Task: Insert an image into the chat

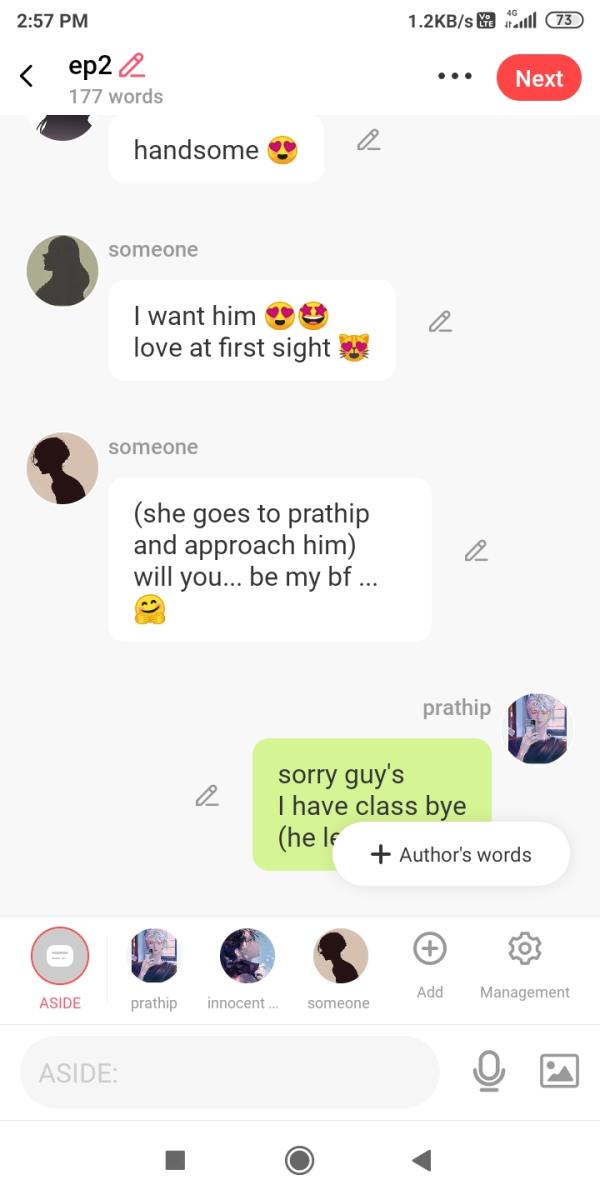Action: pos(559,1072)
